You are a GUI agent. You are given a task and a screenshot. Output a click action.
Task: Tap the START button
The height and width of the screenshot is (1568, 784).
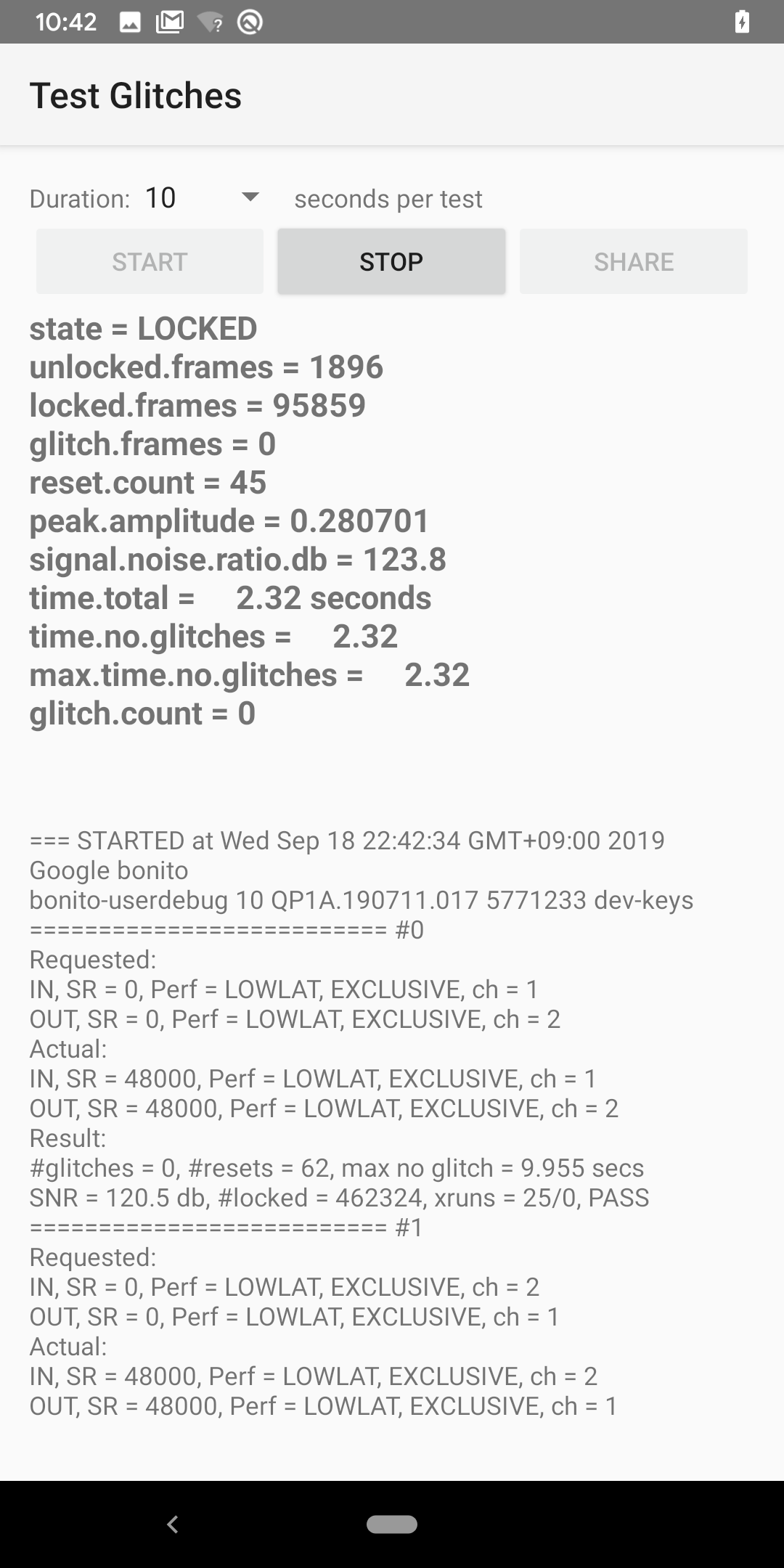[150, 261]
